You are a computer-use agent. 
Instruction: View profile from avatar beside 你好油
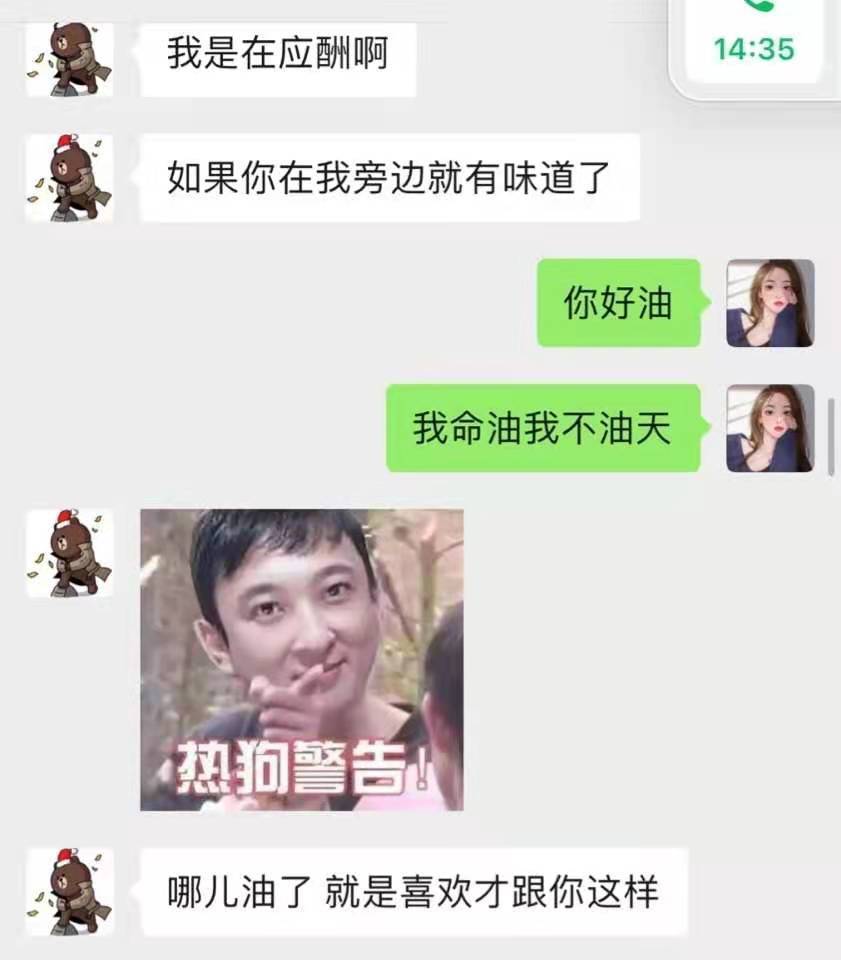769,303
